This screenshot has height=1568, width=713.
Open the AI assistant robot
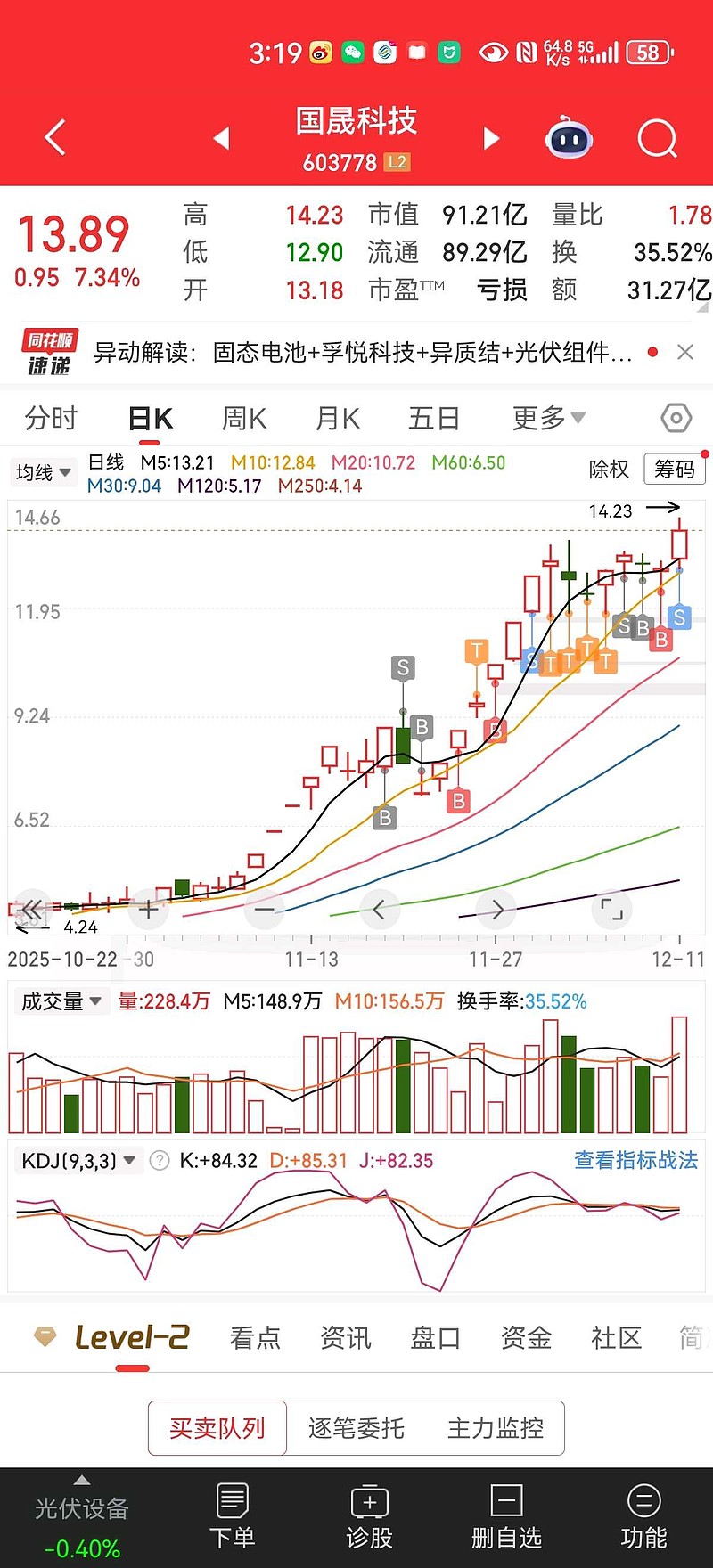pyautogui.click(x=569, y=138)
